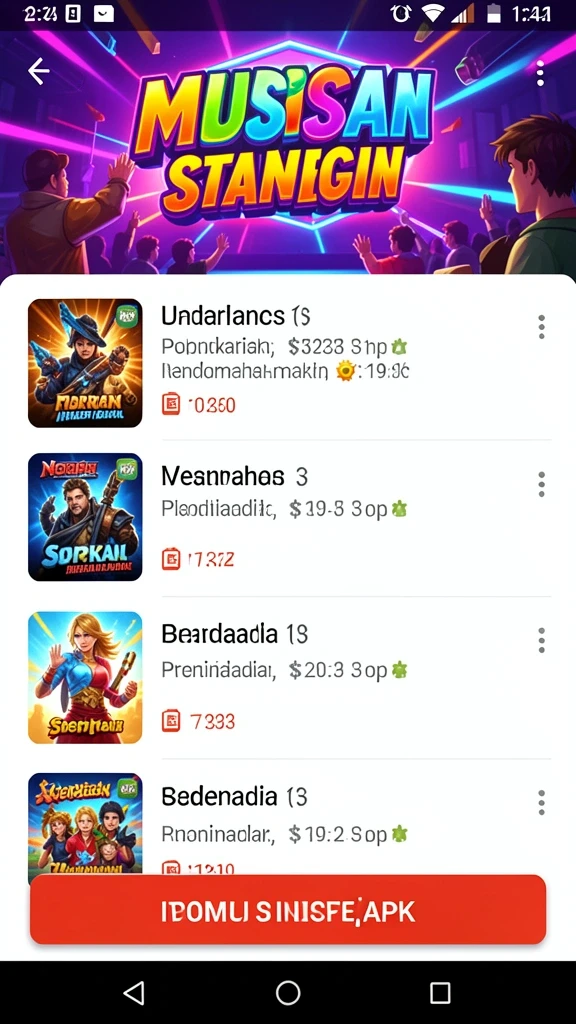576x1024 pixels.
Task: Open more options for Bedenadia
Action: (x=541, y=802)
